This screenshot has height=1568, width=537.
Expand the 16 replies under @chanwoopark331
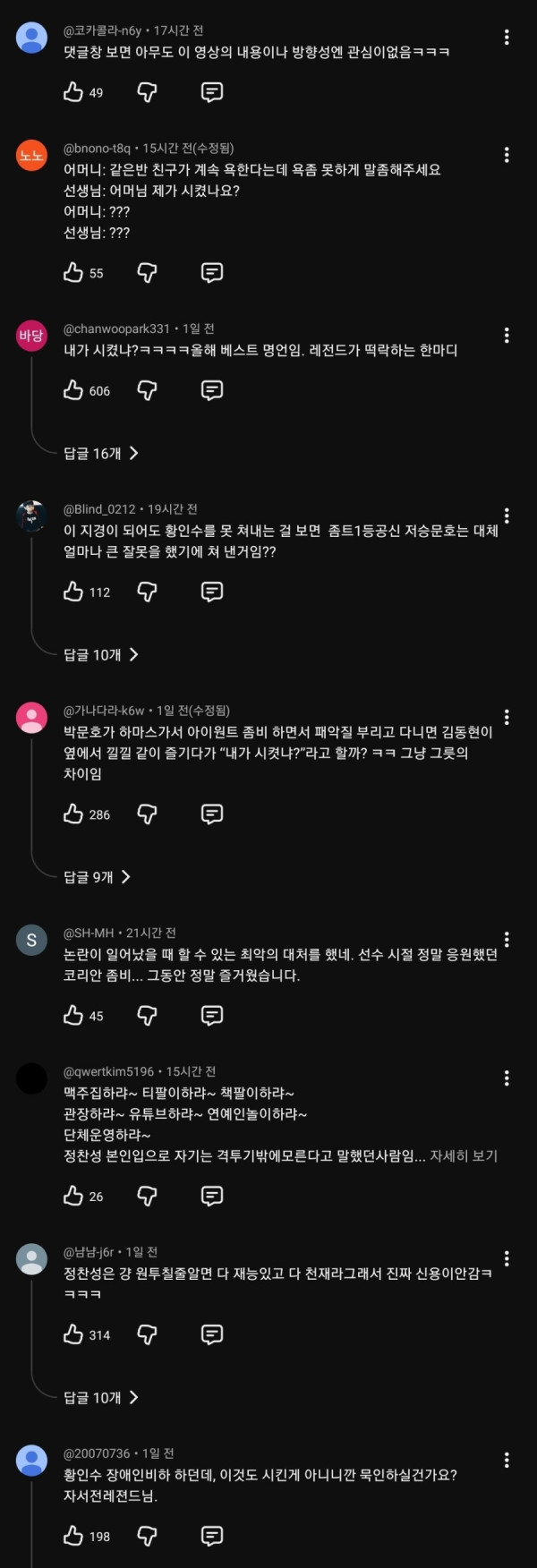pos(101,454)
